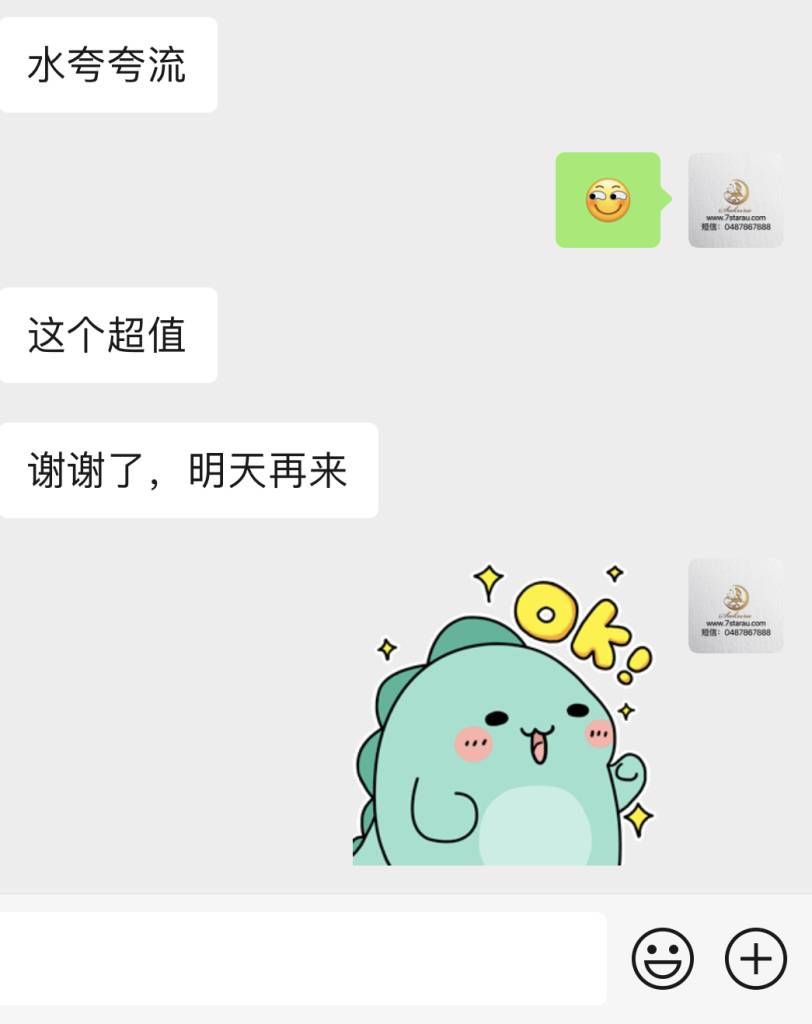The image size is (812, 1024).
Task: Open the emoji sticker picker
Action: click(662, 958)
